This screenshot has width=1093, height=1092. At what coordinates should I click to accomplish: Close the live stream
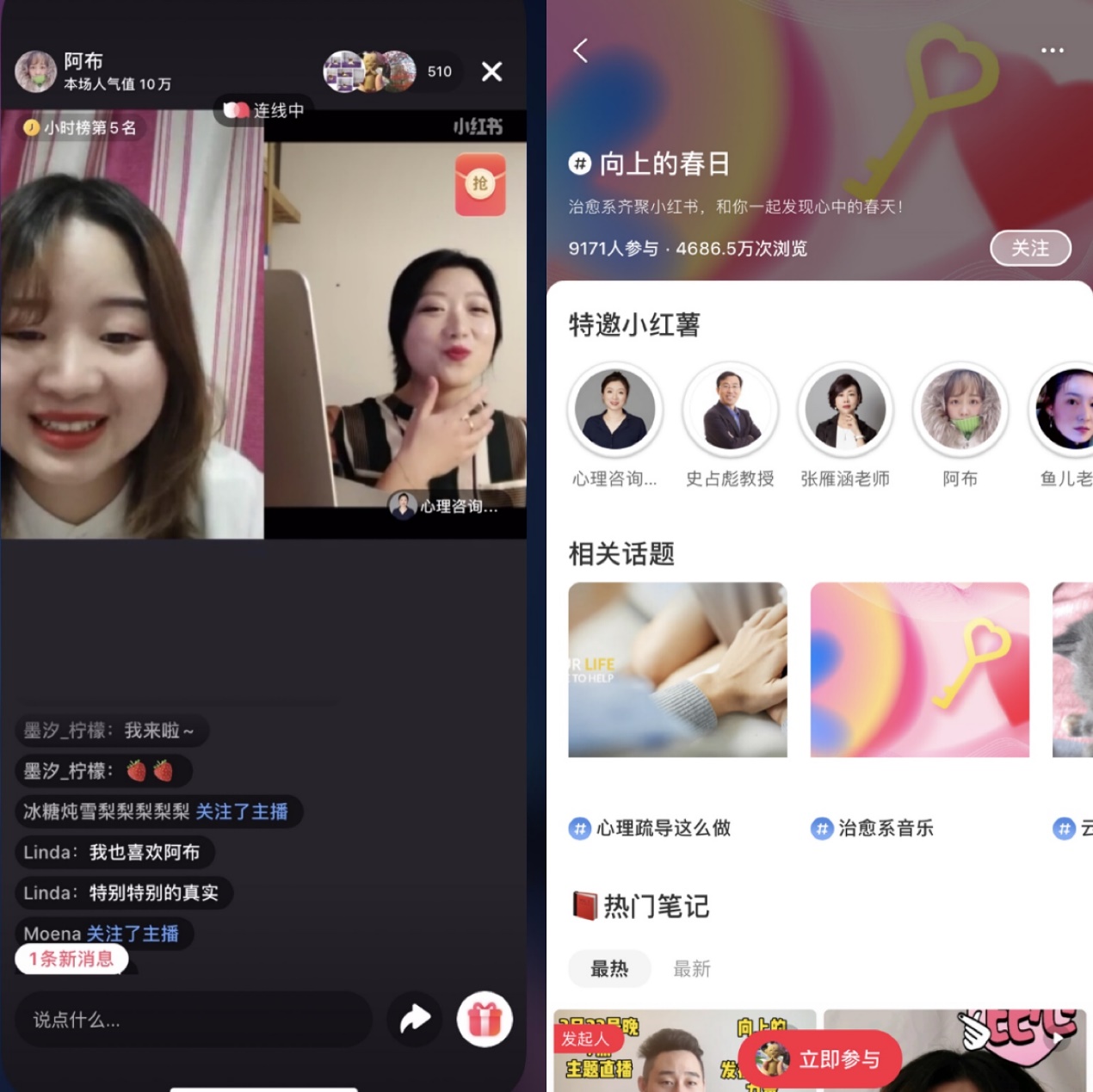[x=491, y=71]
